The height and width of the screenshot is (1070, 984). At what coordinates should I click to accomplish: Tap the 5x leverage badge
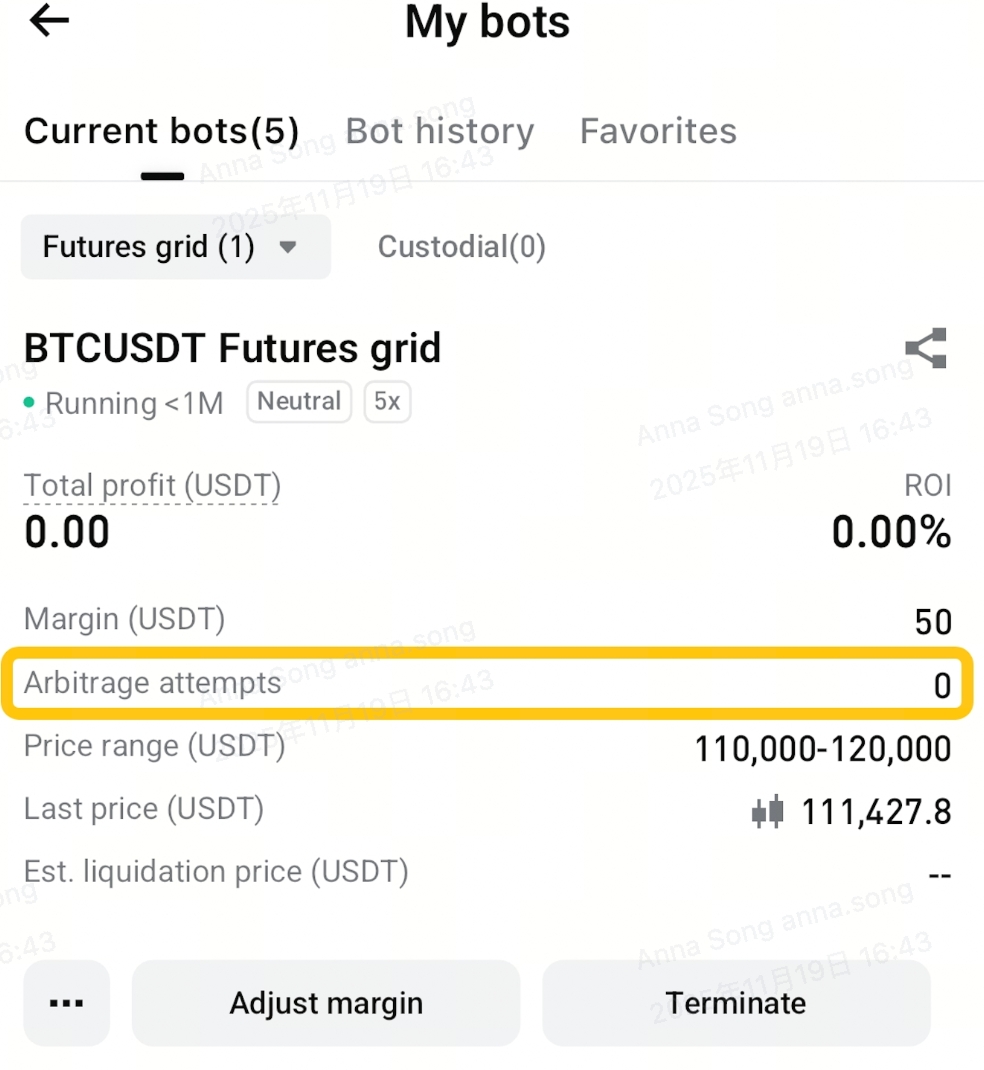[x=387, y=402]
